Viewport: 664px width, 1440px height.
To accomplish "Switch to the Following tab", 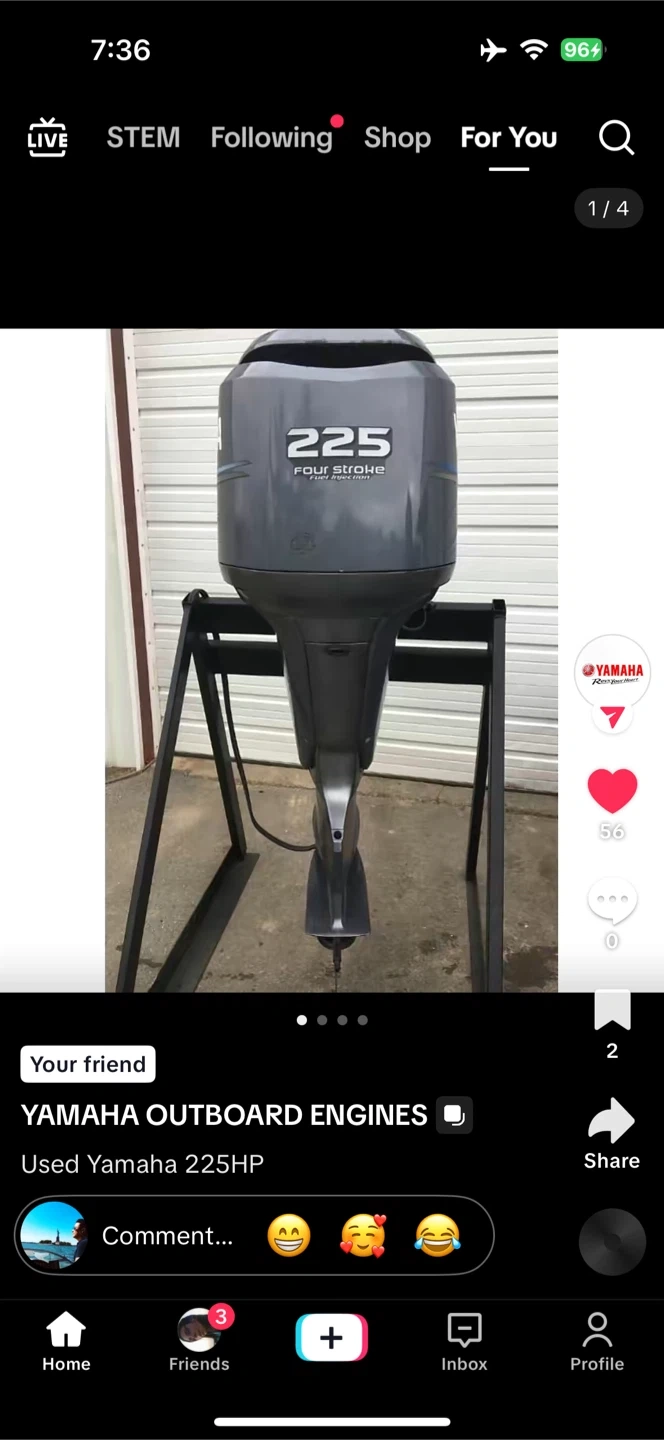I will tap(271, 138).
